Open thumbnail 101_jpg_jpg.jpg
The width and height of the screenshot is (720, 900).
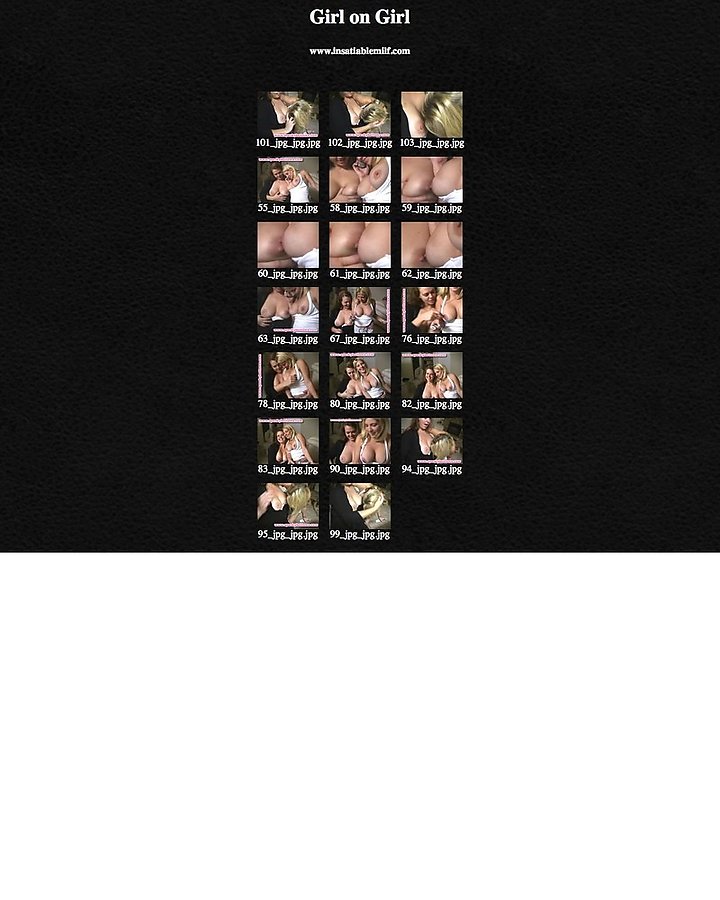tap(288, 114)
